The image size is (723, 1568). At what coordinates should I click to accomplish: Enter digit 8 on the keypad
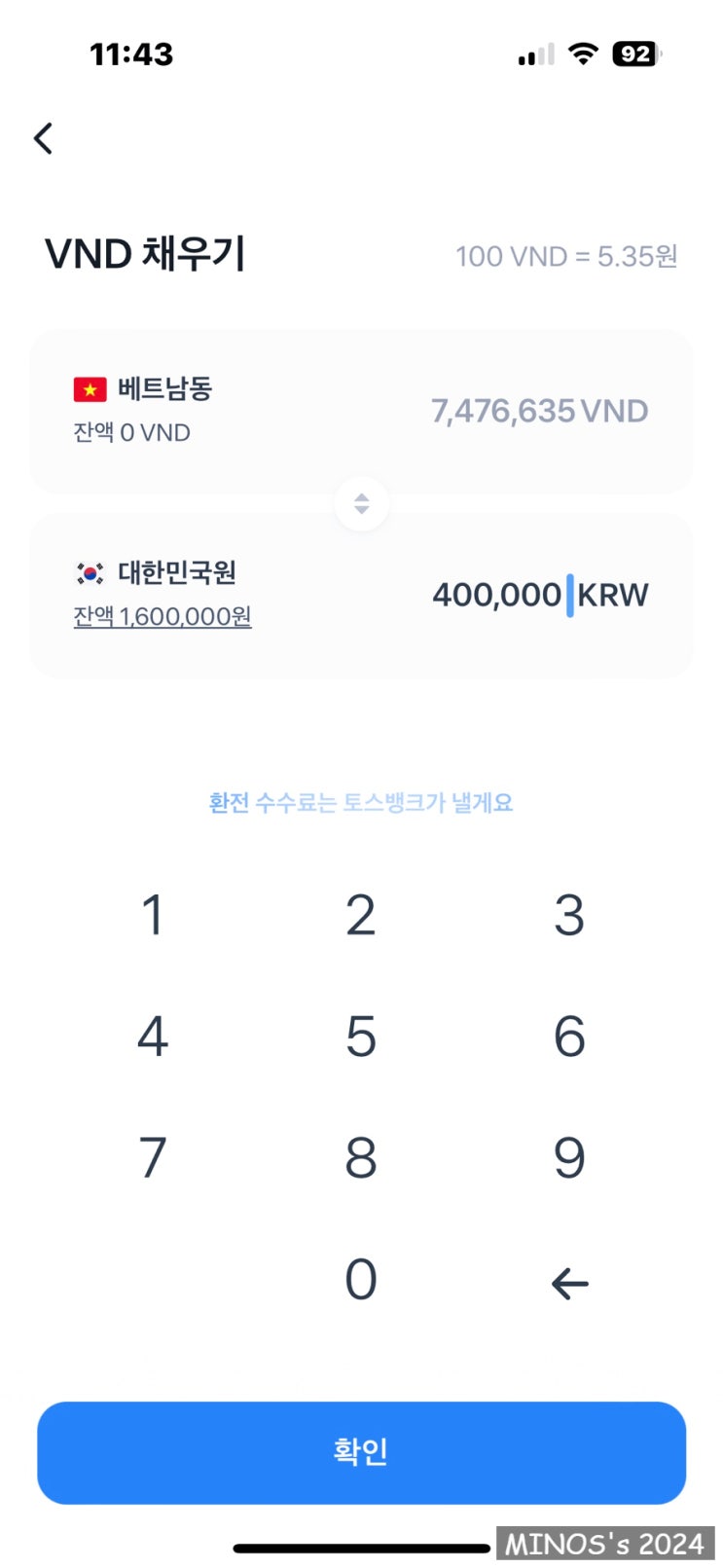361,1157
